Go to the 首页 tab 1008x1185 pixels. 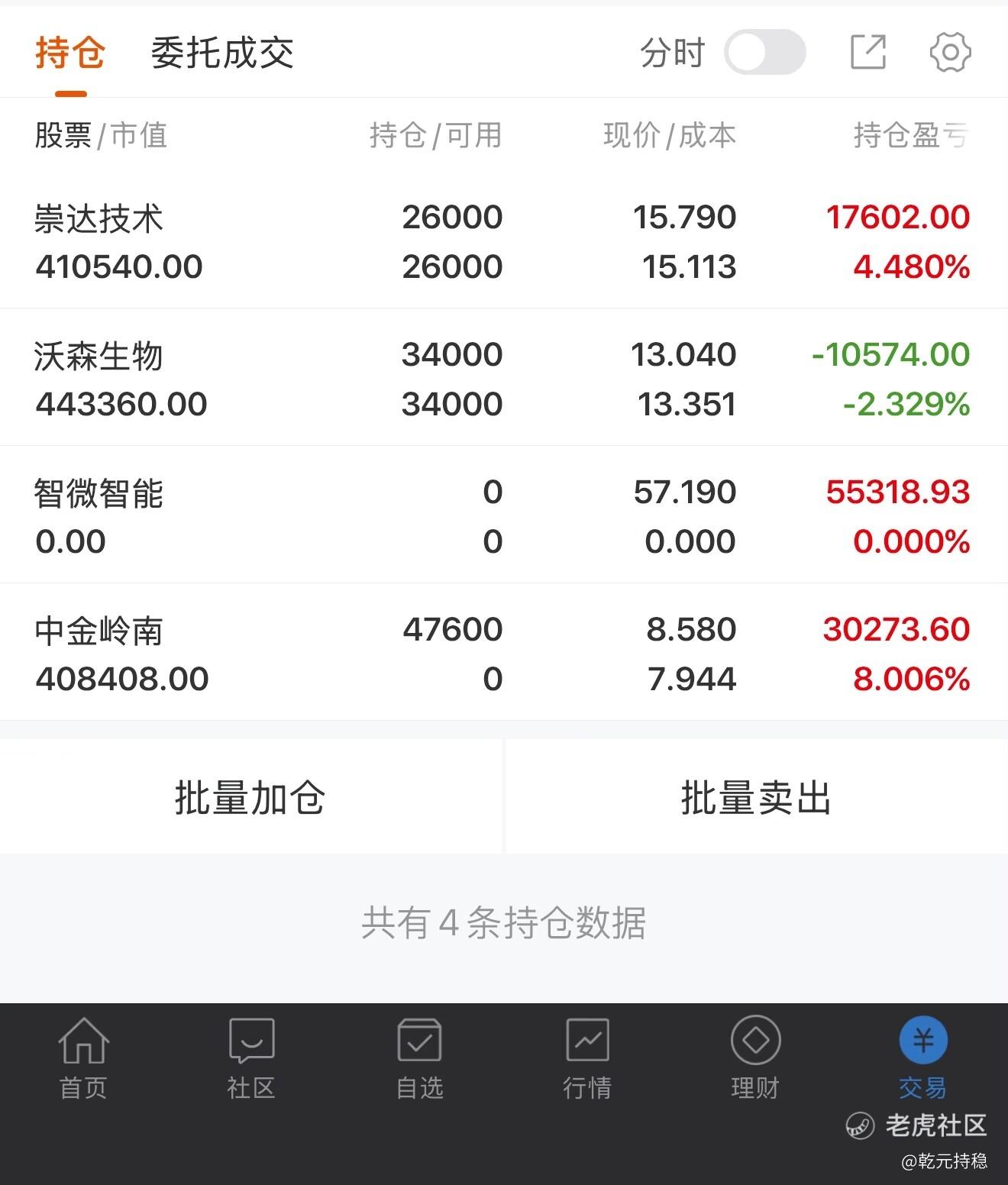[83, 1057]
